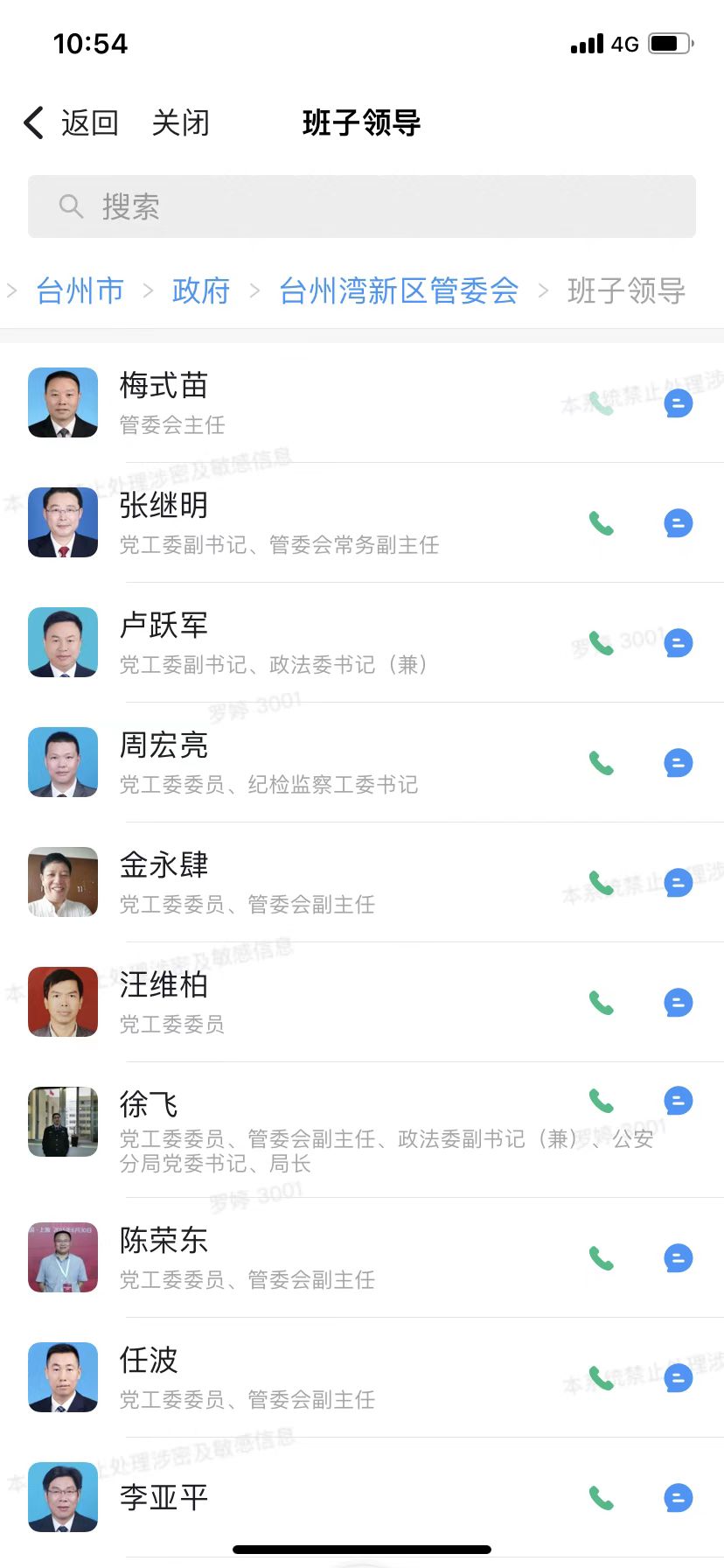
Task: Tap the back chevron arrow
Action: 32,122
